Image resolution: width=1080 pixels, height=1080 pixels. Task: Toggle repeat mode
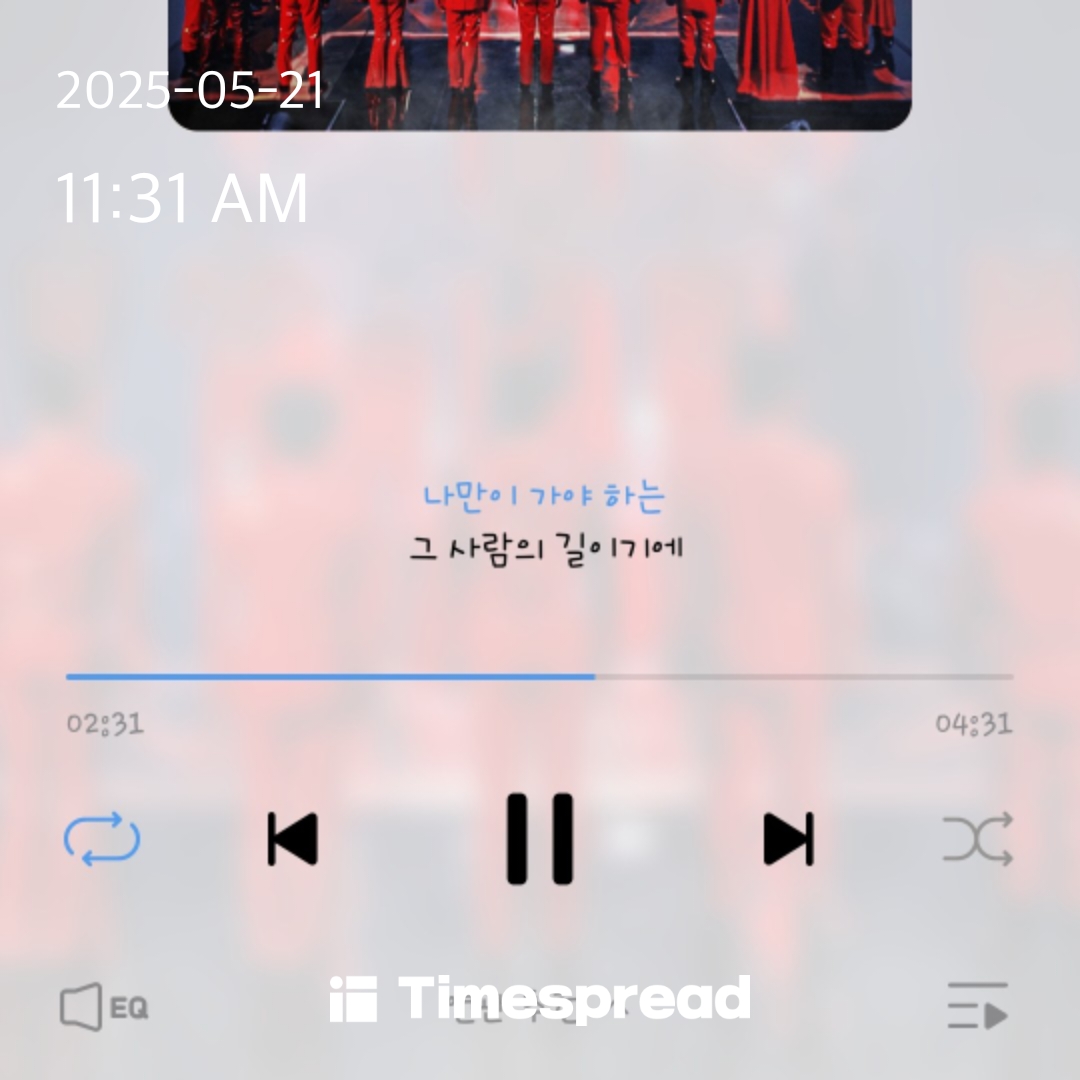pos(102,838)
